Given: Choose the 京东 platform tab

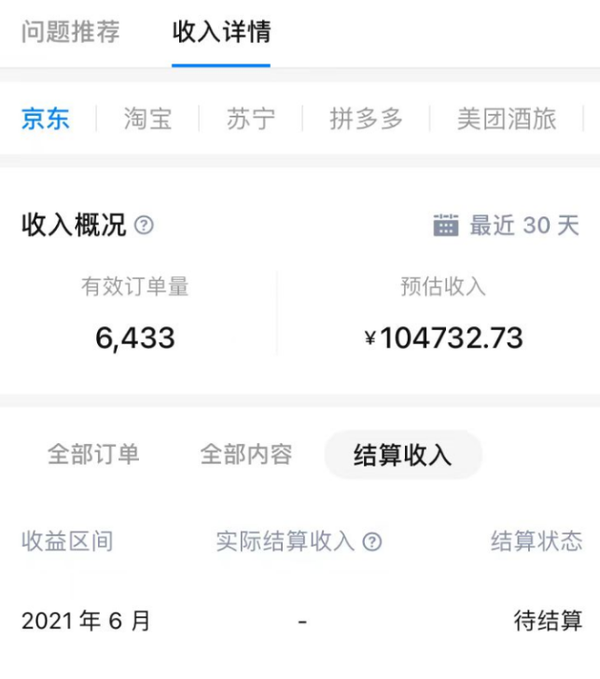Looking at the screenshot, I should (46, 119).
